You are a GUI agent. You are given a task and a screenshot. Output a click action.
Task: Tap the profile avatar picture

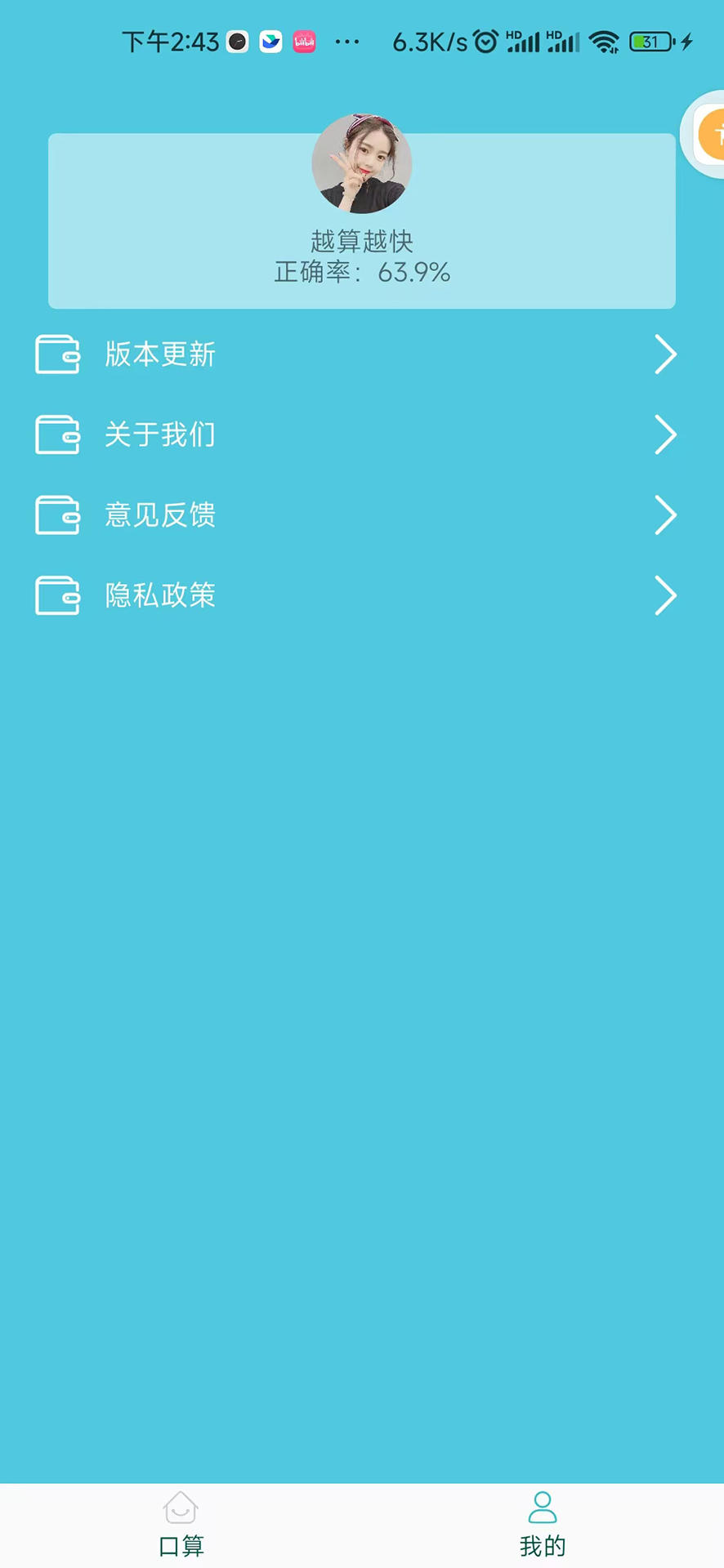(x=361, y=164)
